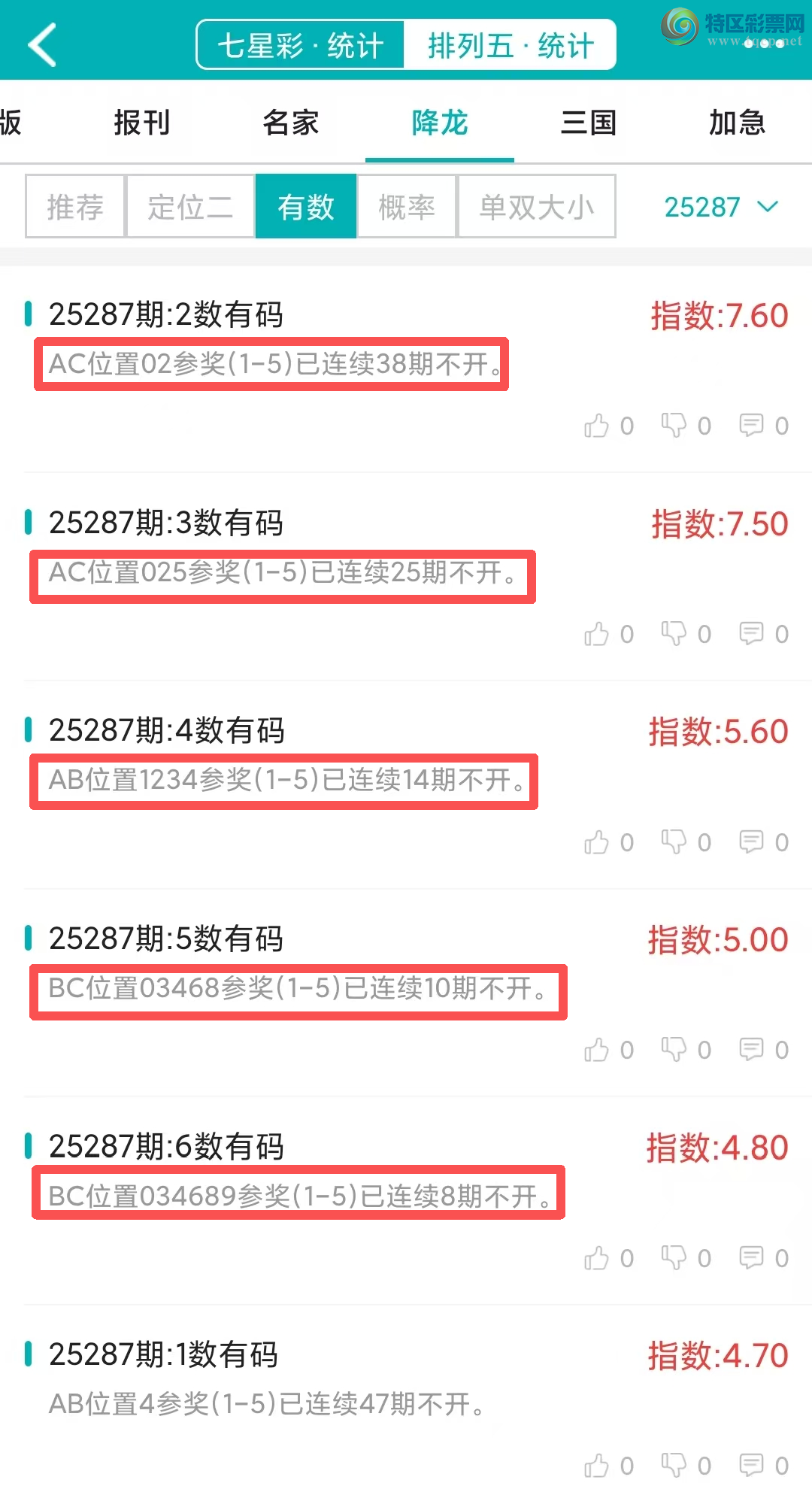Like the 25287期:2数有码 entry
Screen dimensions: 812x1492
[597, 426]
